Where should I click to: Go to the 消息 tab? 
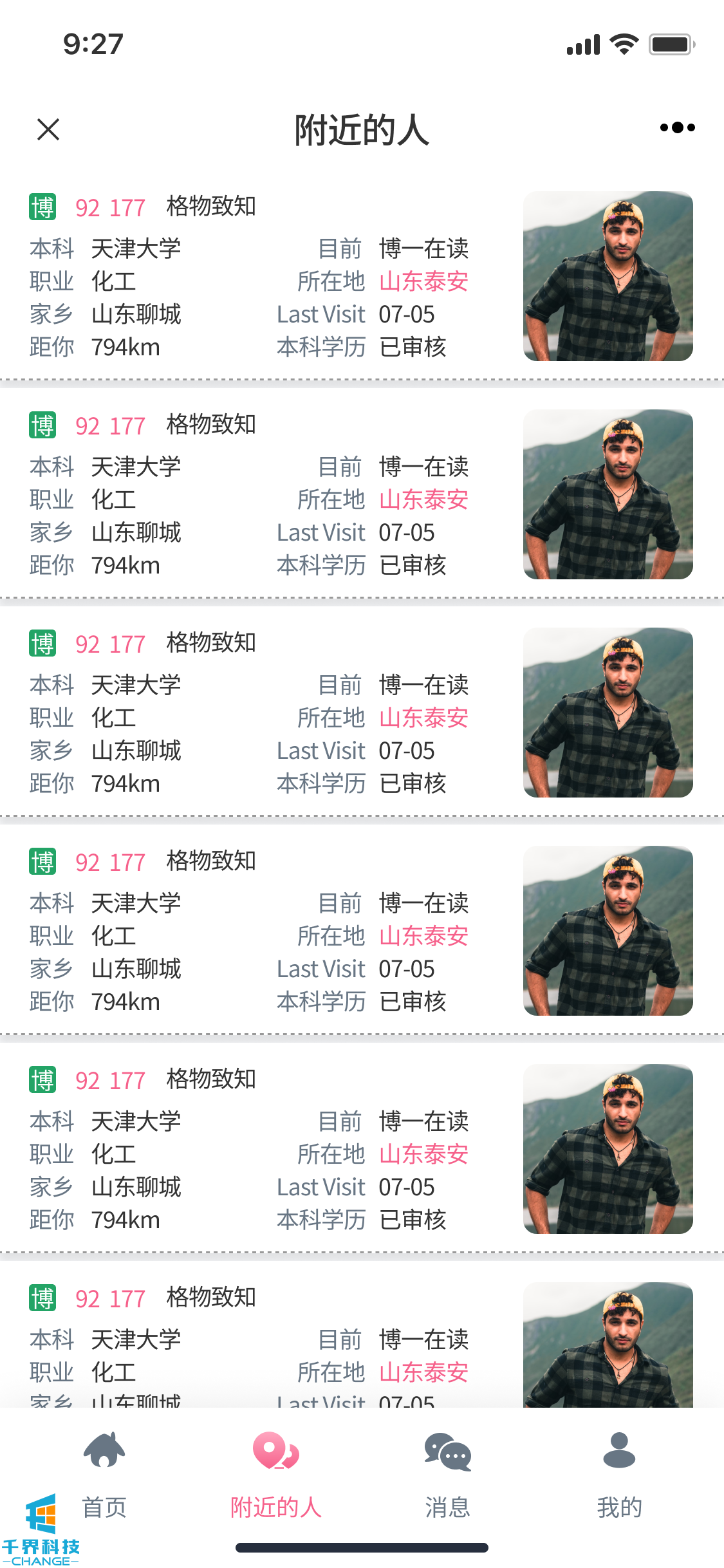[447, 1473]
